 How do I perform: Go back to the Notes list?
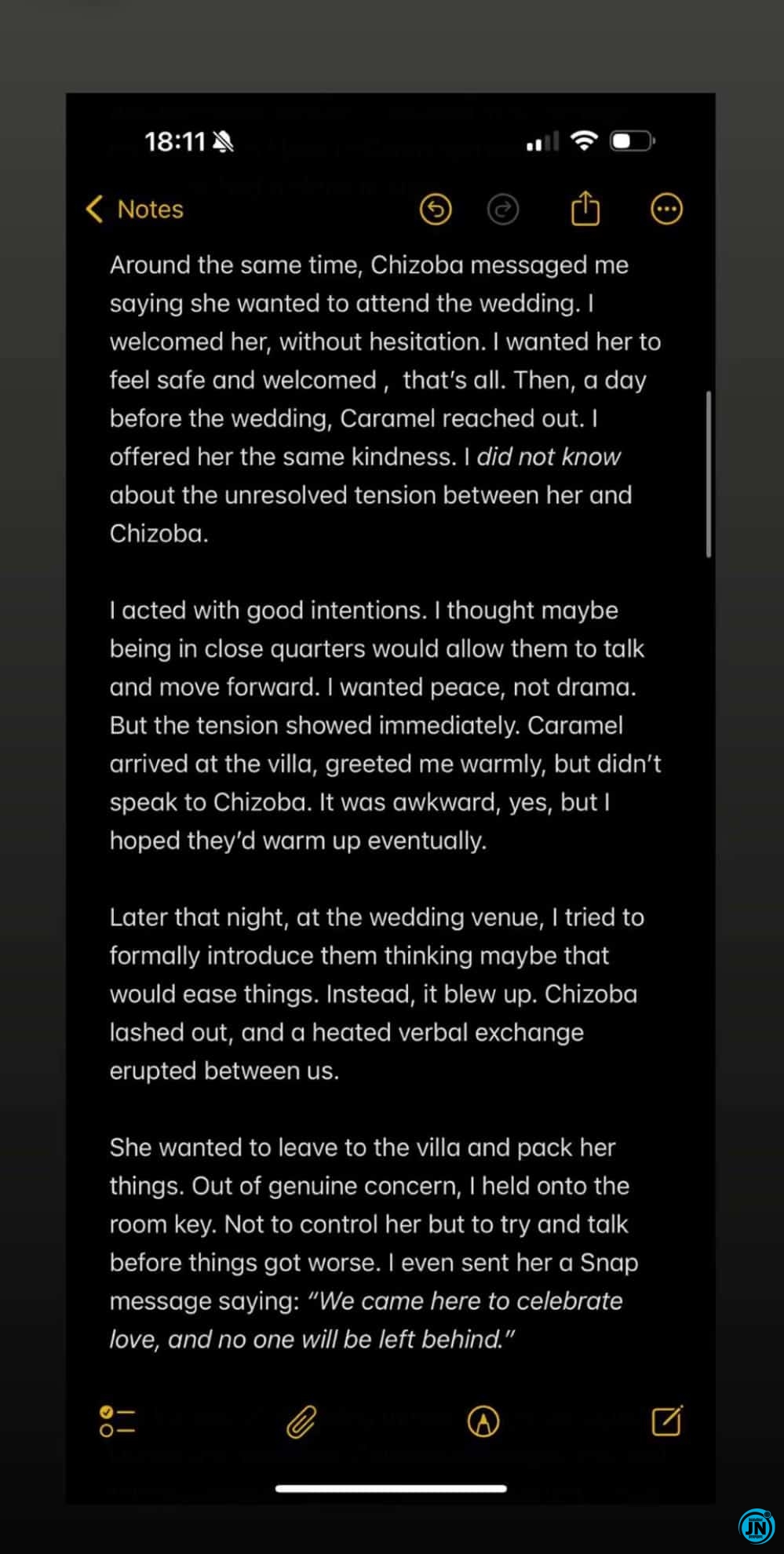[134, 210]
